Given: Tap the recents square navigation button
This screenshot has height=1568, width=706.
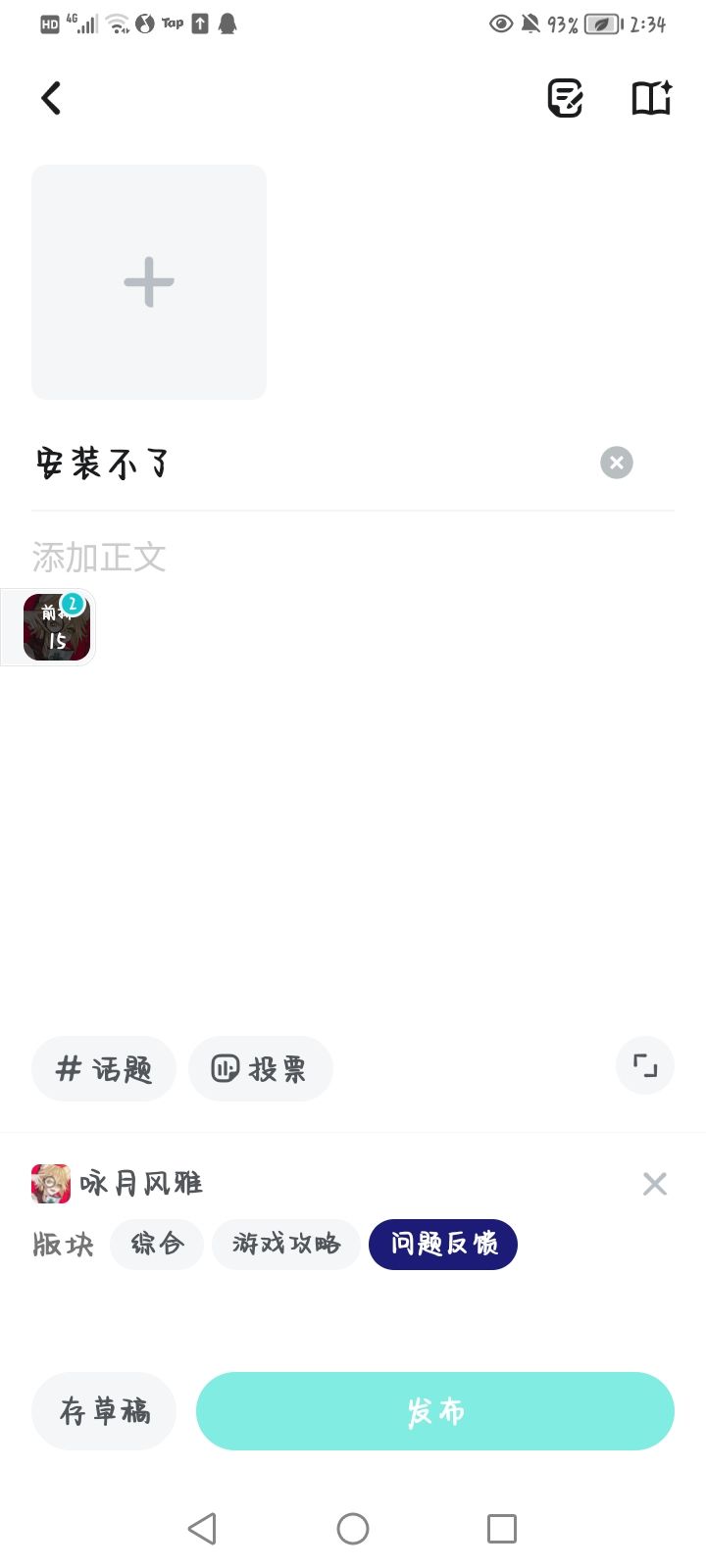Looking at the screenshot, I should click(x=502, y=1528).
